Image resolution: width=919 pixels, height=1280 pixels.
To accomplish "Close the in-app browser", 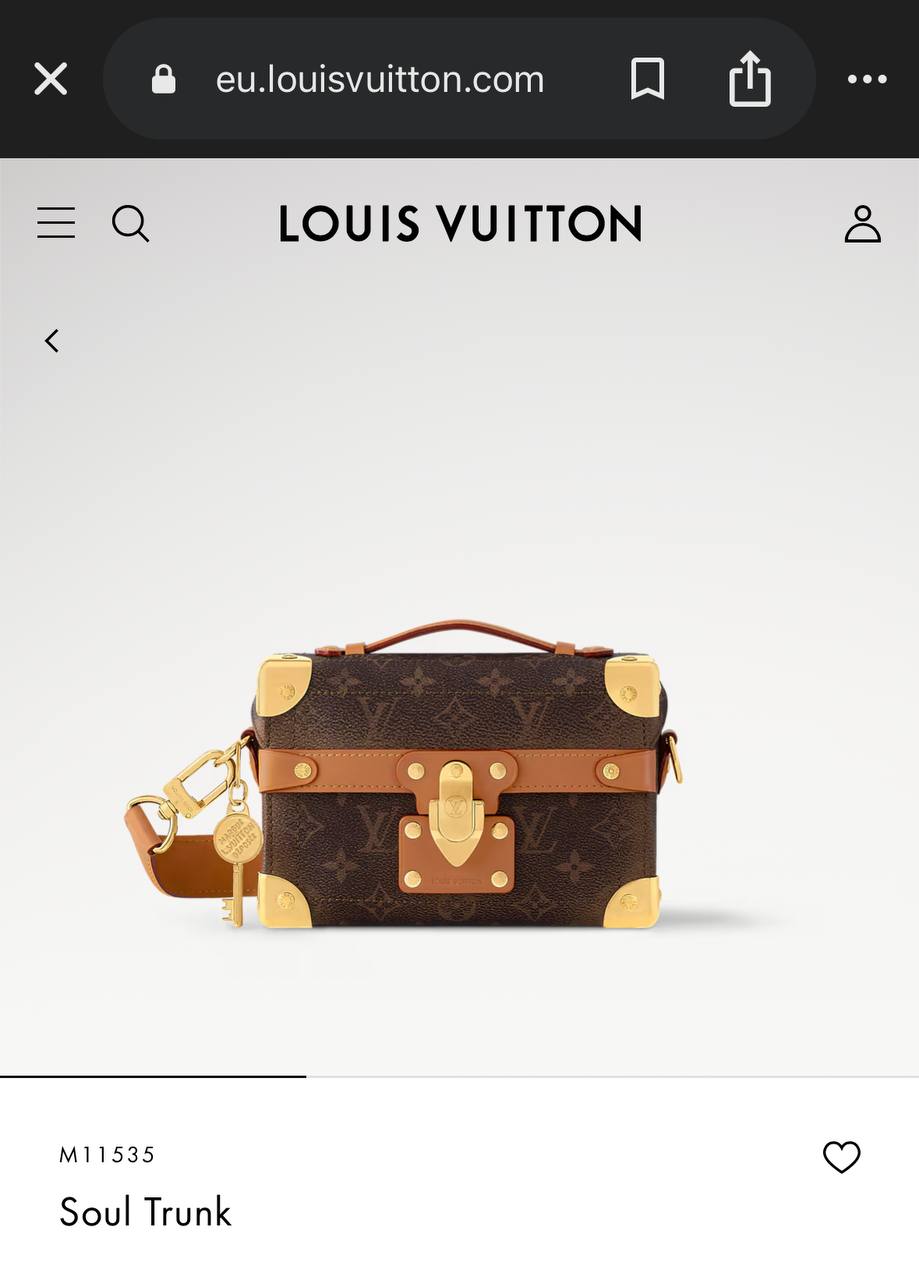I will click(50, 79).
